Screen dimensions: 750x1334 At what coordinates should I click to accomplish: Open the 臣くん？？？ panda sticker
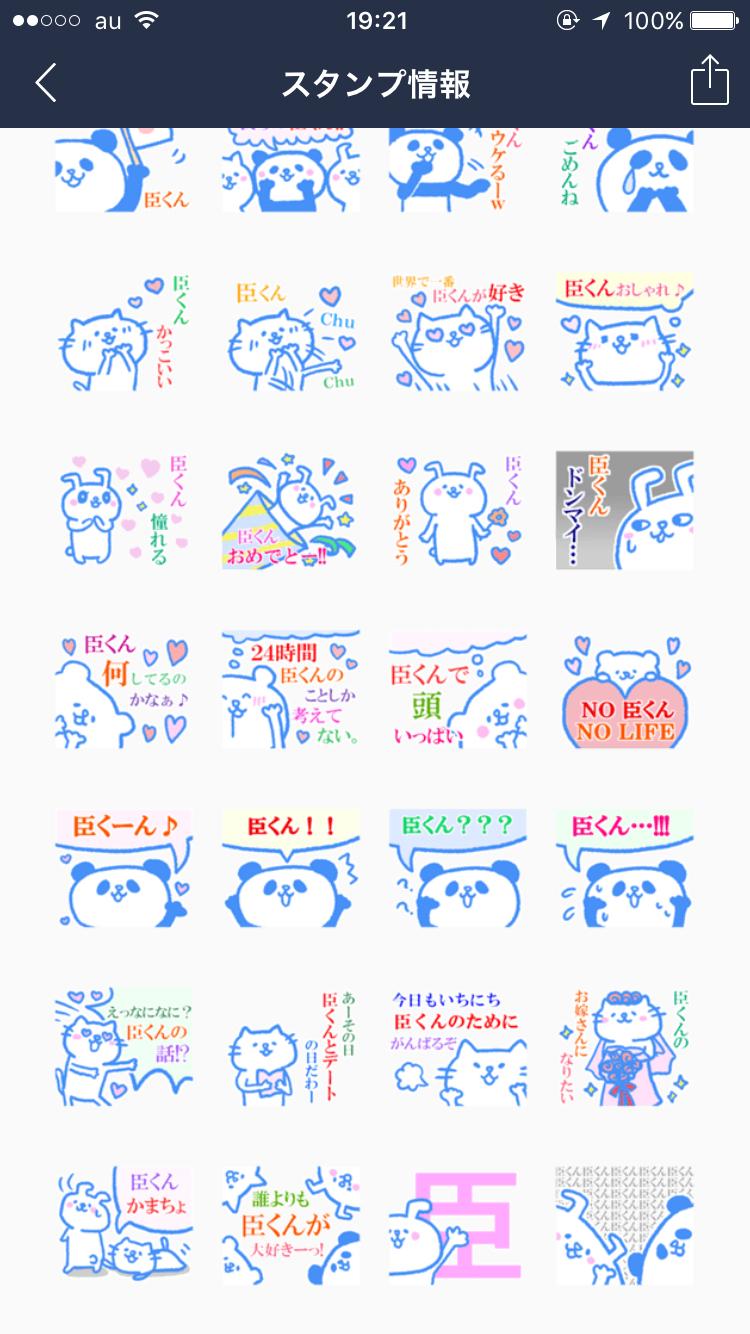[457, 868]
